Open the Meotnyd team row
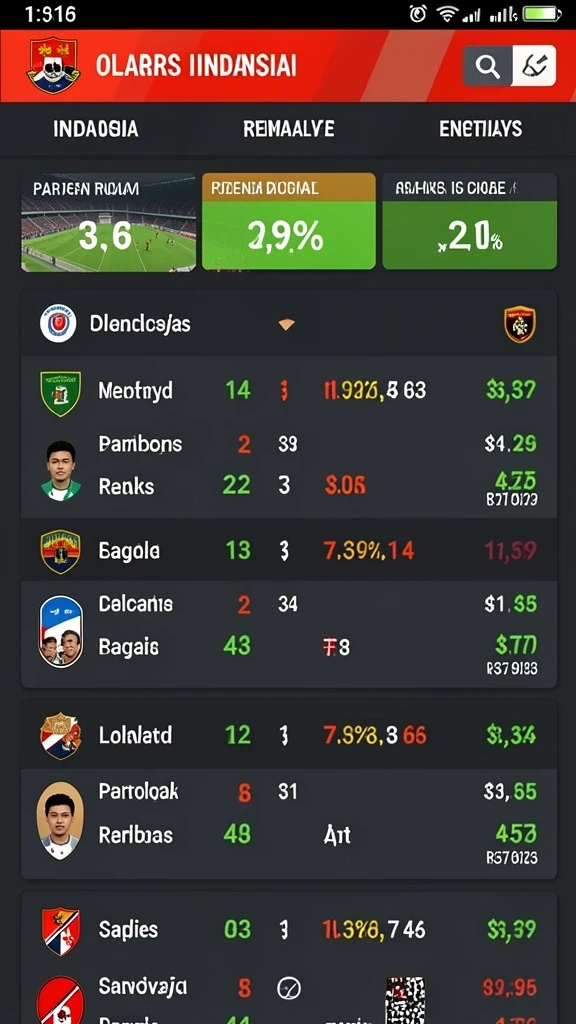The height and width of the screenshot is (1024, 576). tap(289, 391)
